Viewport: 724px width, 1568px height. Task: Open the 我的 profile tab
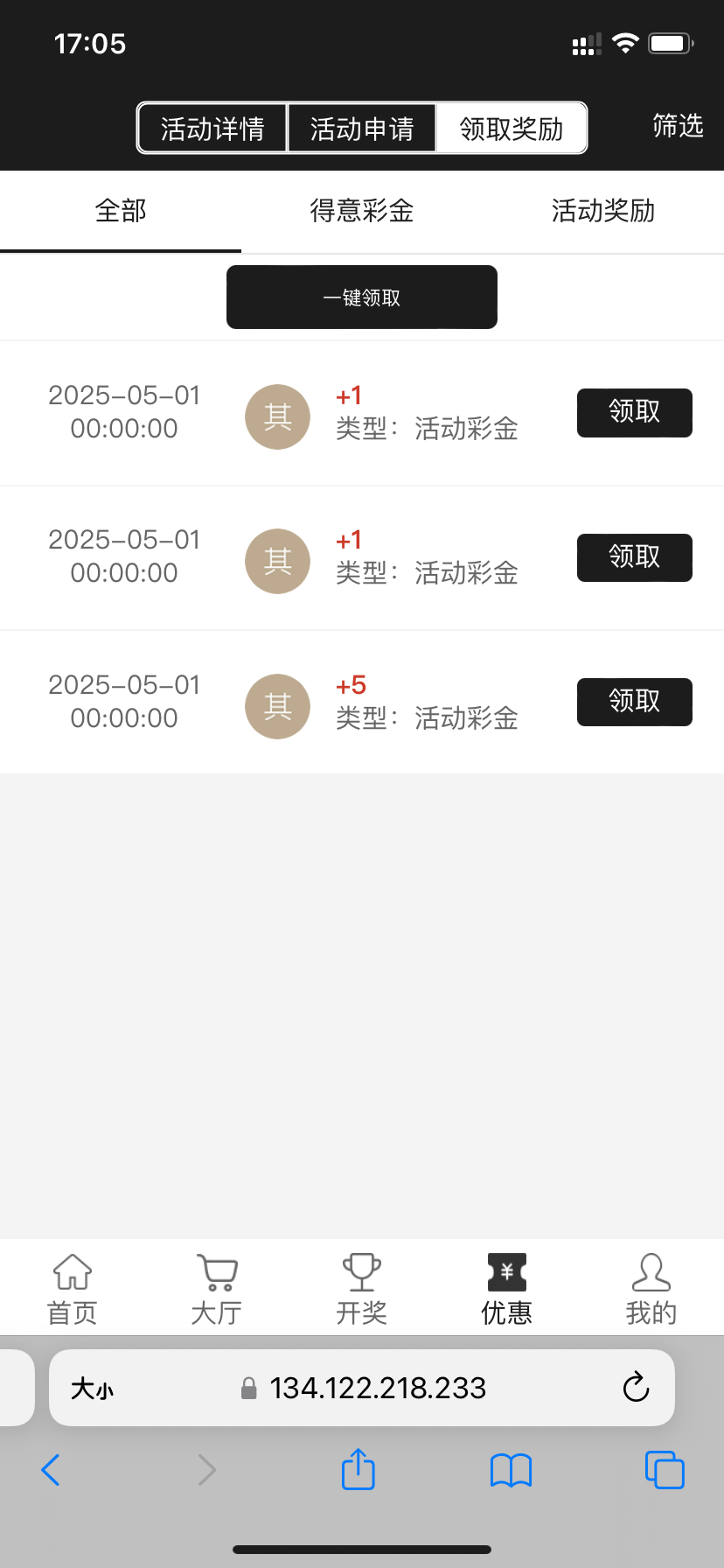[x=651, y=1288]
